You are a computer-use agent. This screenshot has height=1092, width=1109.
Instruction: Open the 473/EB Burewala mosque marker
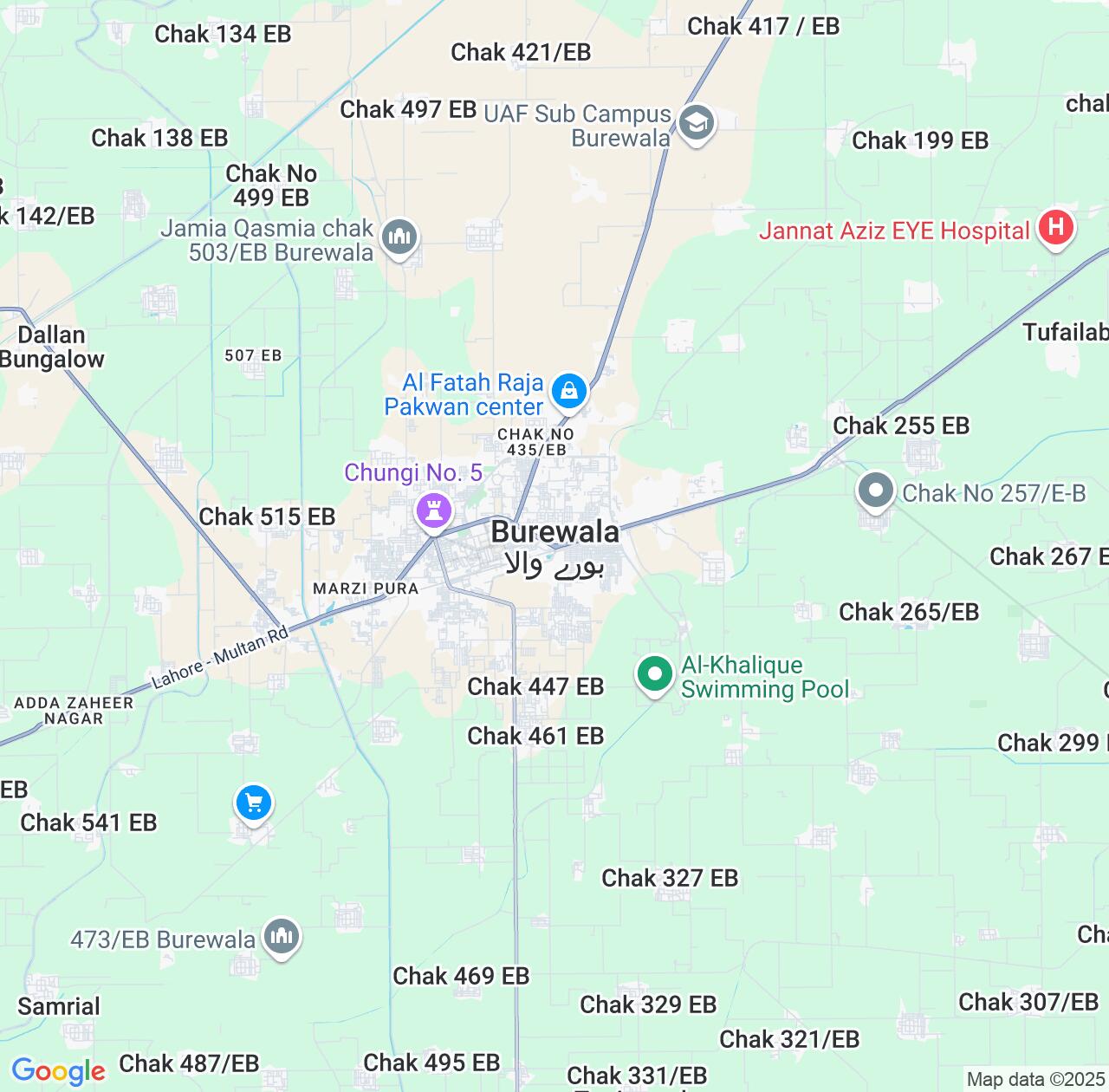pos(282,937)
